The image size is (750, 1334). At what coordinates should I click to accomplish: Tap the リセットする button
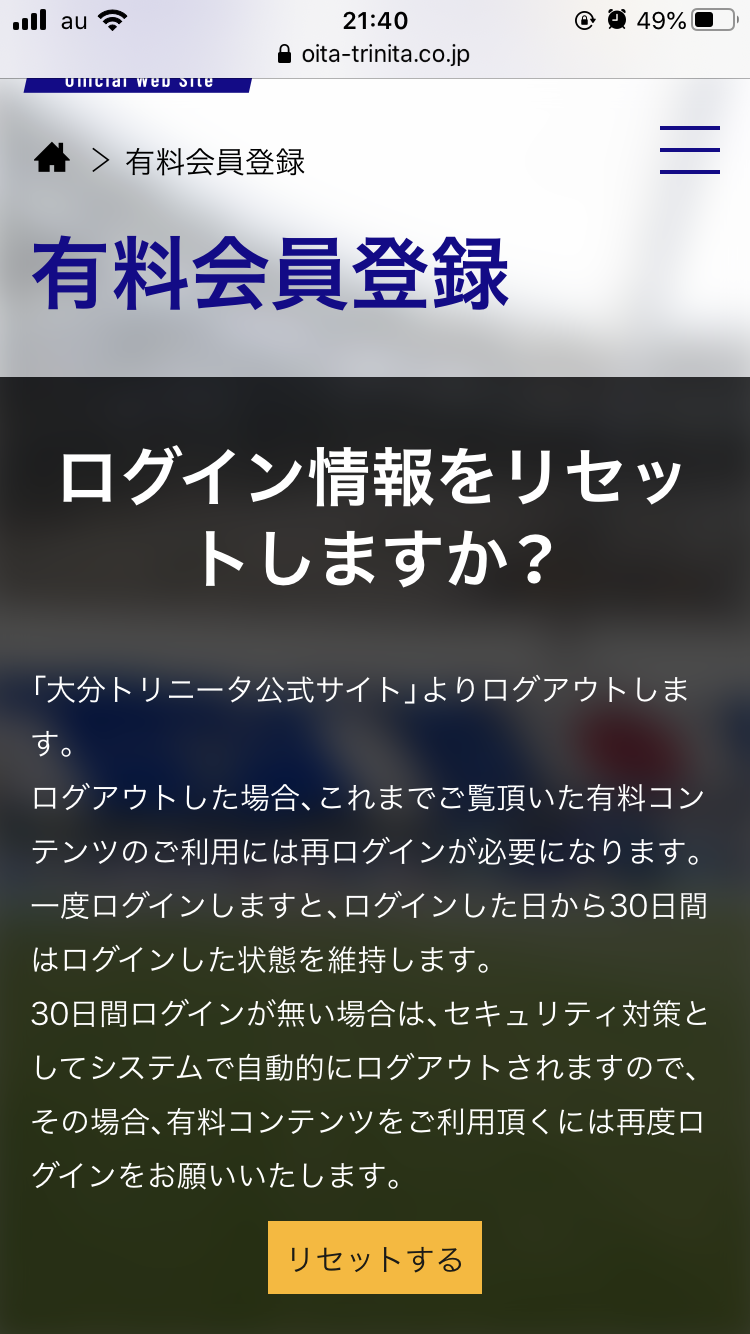click(375, 1258)
